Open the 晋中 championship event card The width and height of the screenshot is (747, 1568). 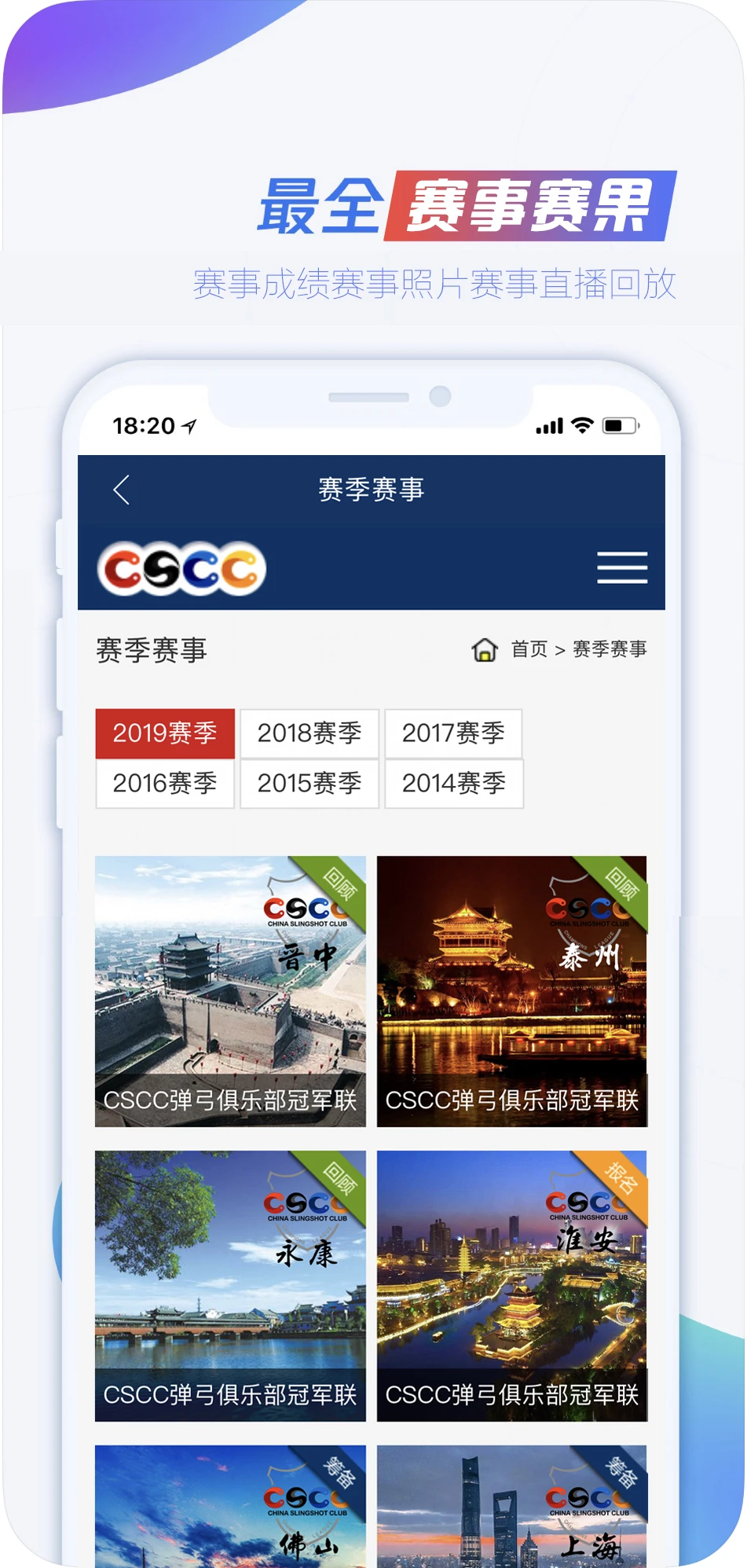(230, 990)
